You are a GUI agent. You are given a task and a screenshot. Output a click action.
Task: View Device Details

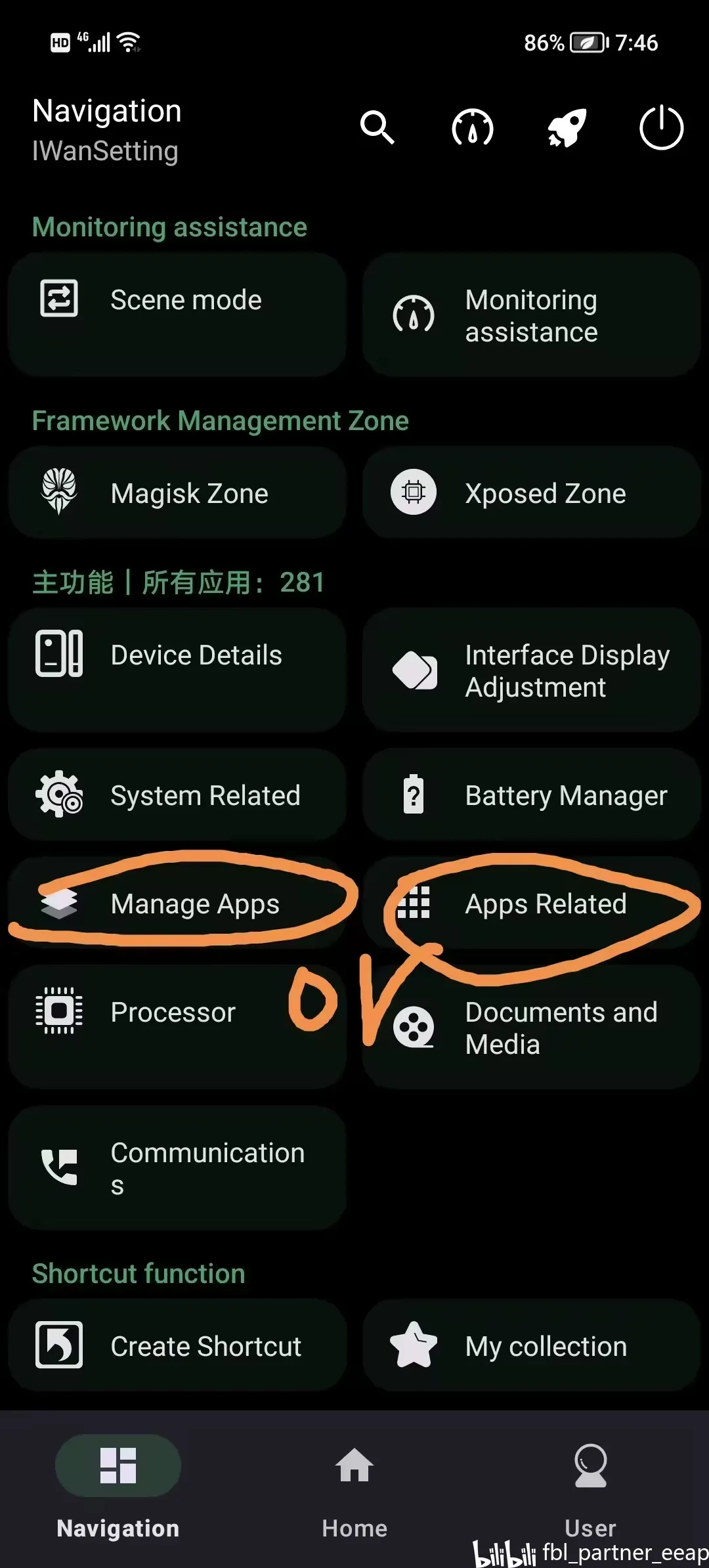click(177, 670)
